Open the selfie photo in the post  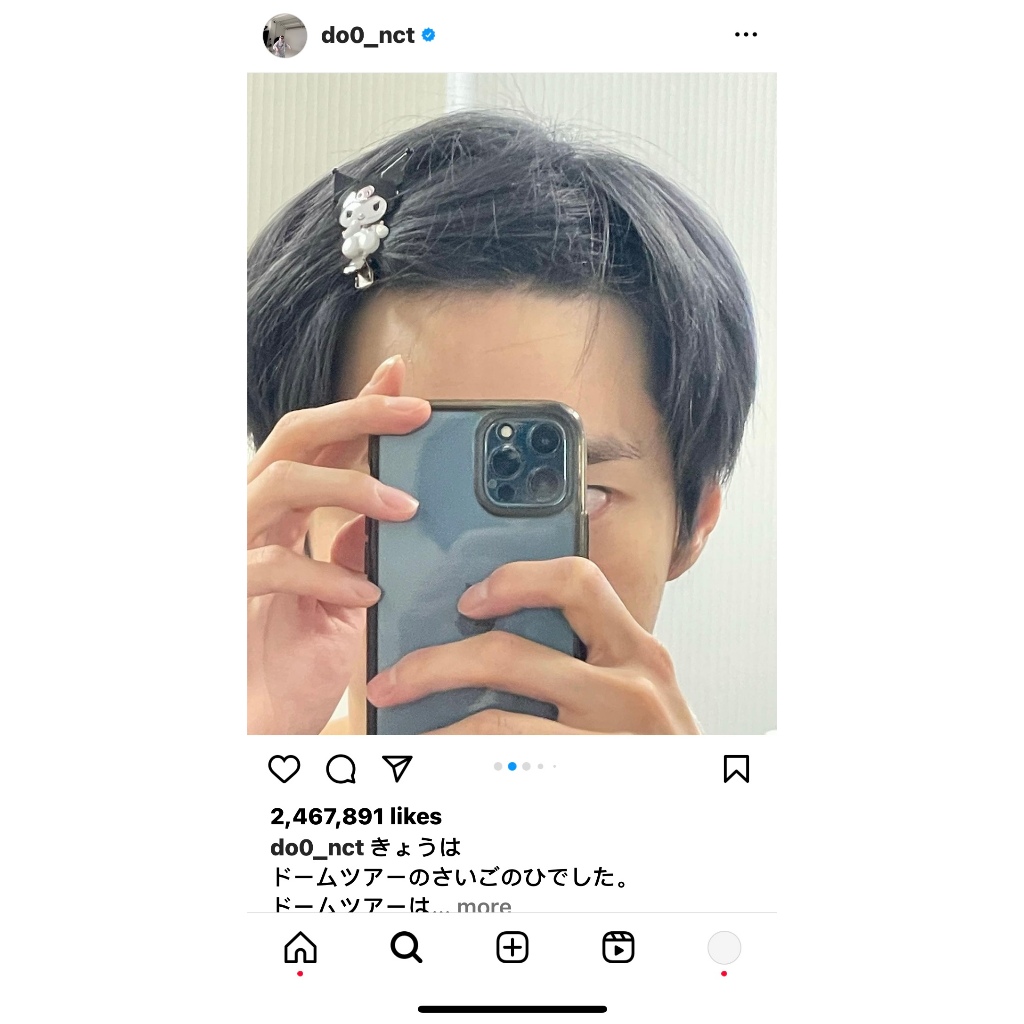point(512,404)
